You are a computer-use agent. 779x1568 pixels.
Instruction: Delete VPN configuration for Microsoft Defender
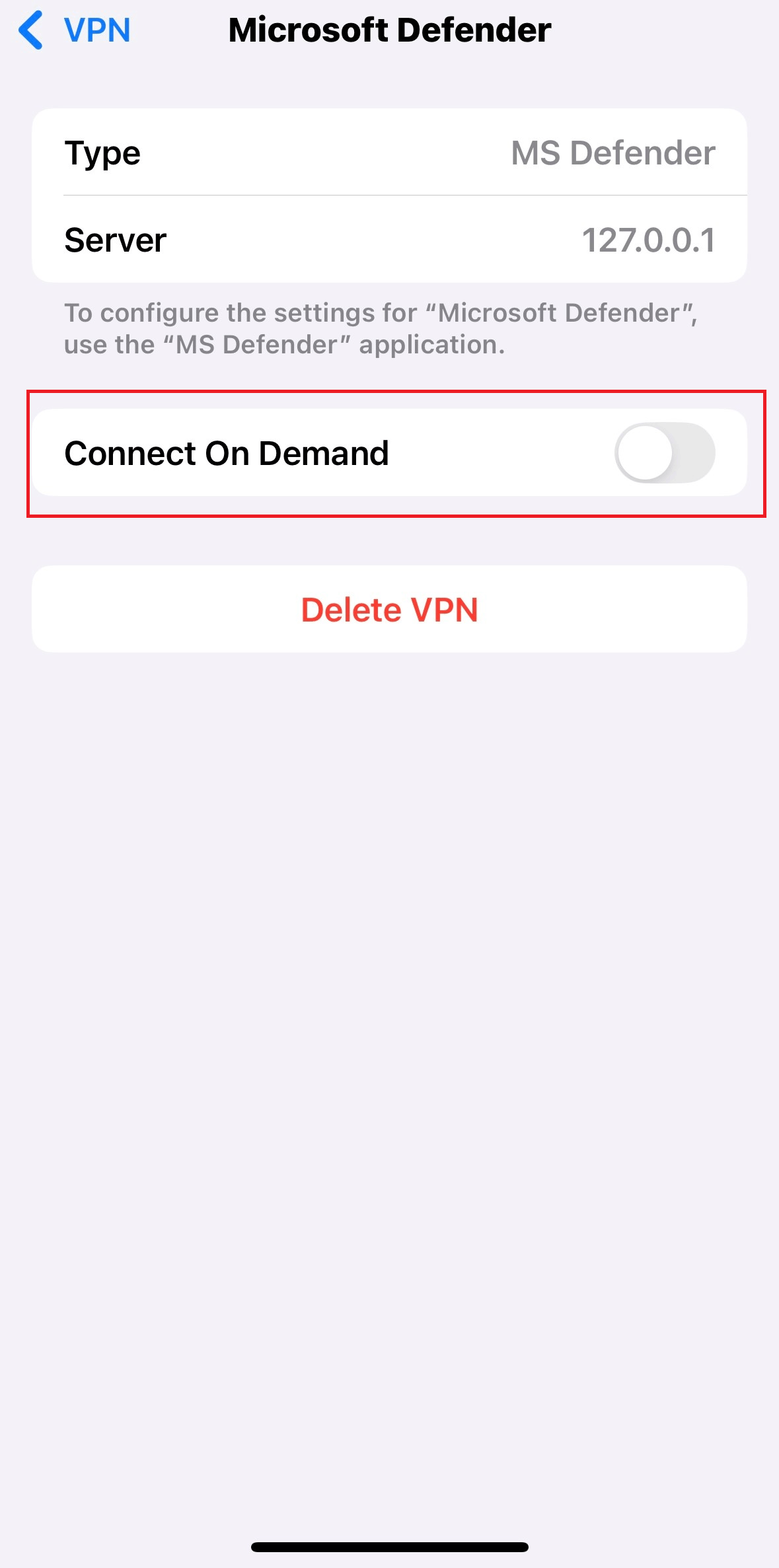(x=389, y=609)
